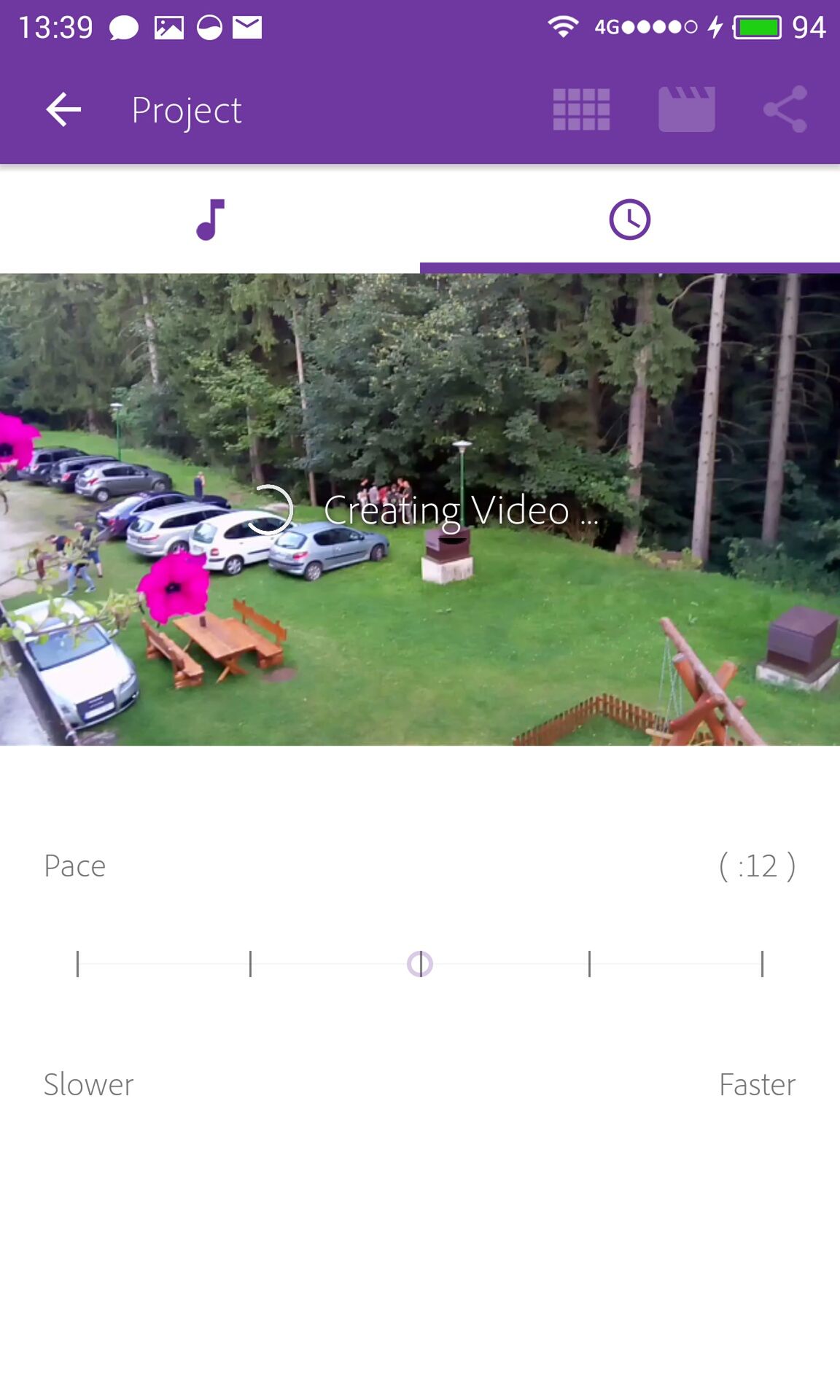
Task: Open the clapperboard video preview
Action: click(x=686, y=110)
